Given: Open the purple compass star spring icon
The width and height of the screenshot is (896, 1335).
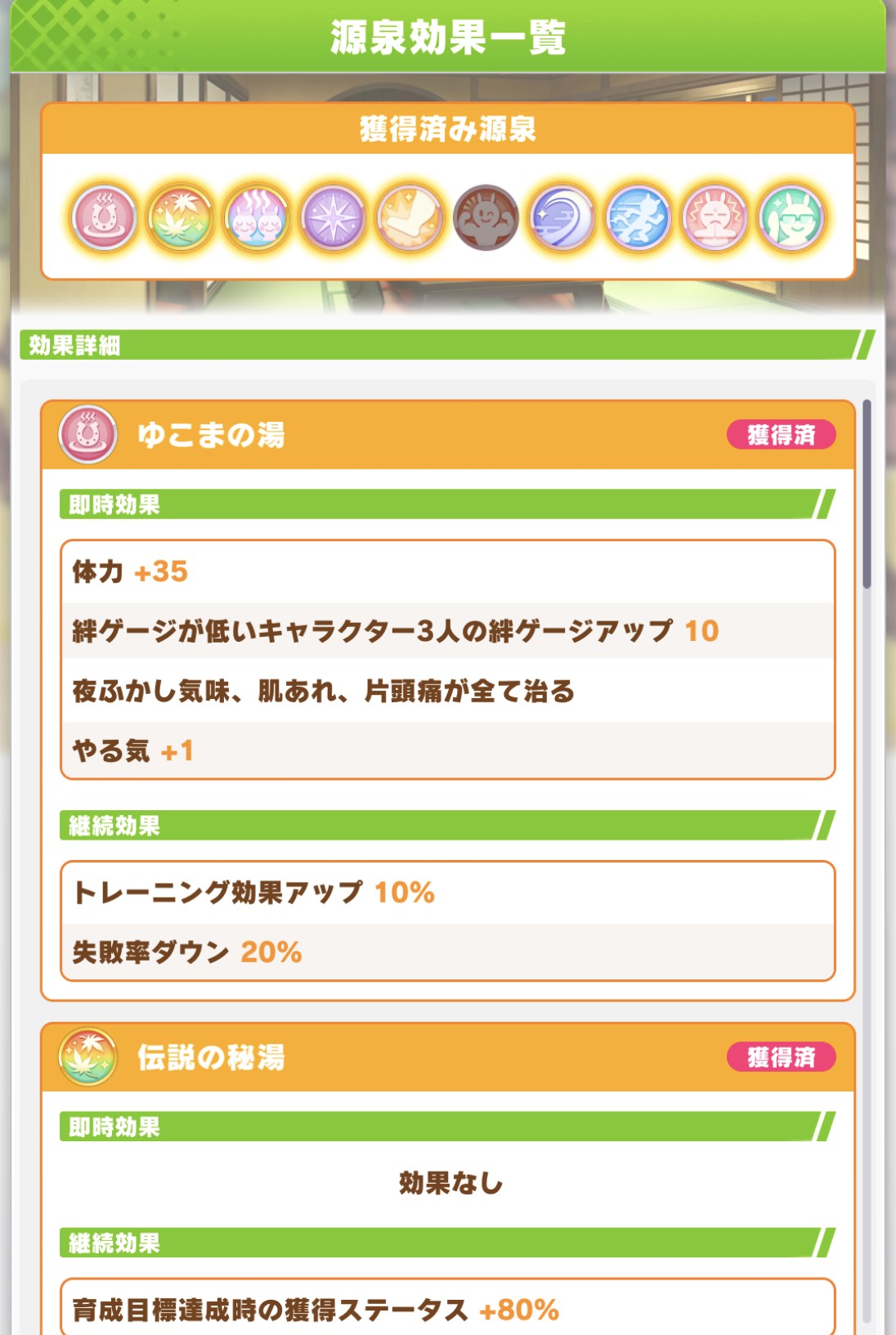Looking at the screenshot, I should pyautogui.click(x=334, y=218).
